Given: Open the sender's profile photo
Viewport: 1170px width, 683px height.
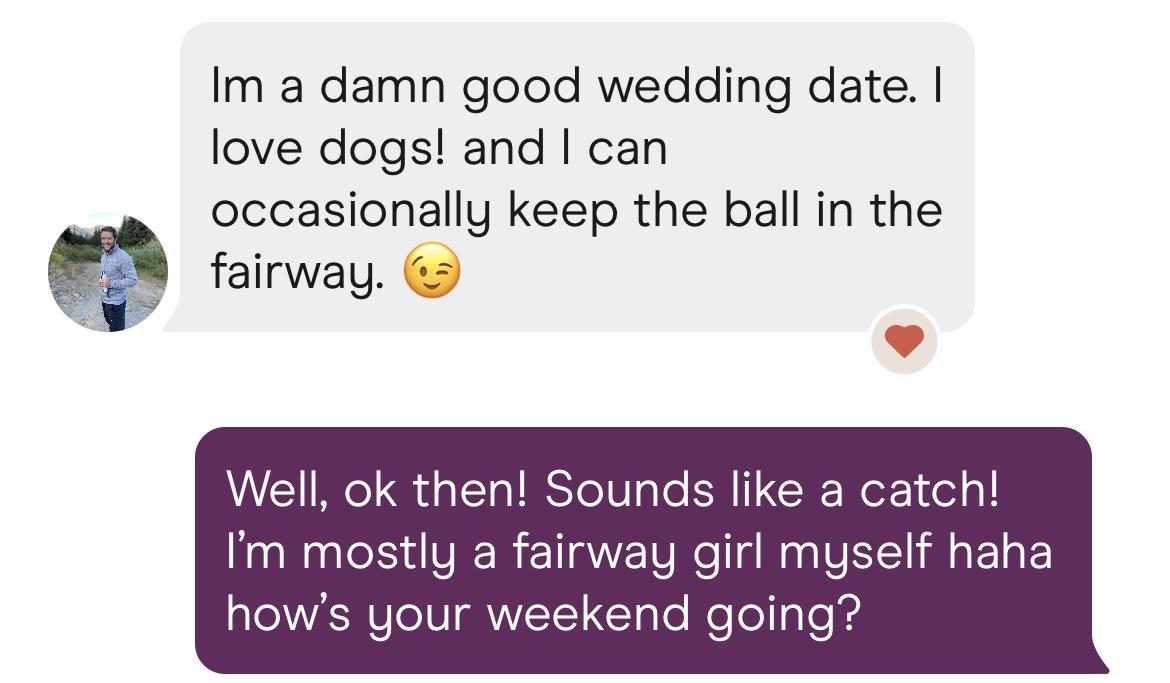Looking at the screenshot, I should coord(107,272).
